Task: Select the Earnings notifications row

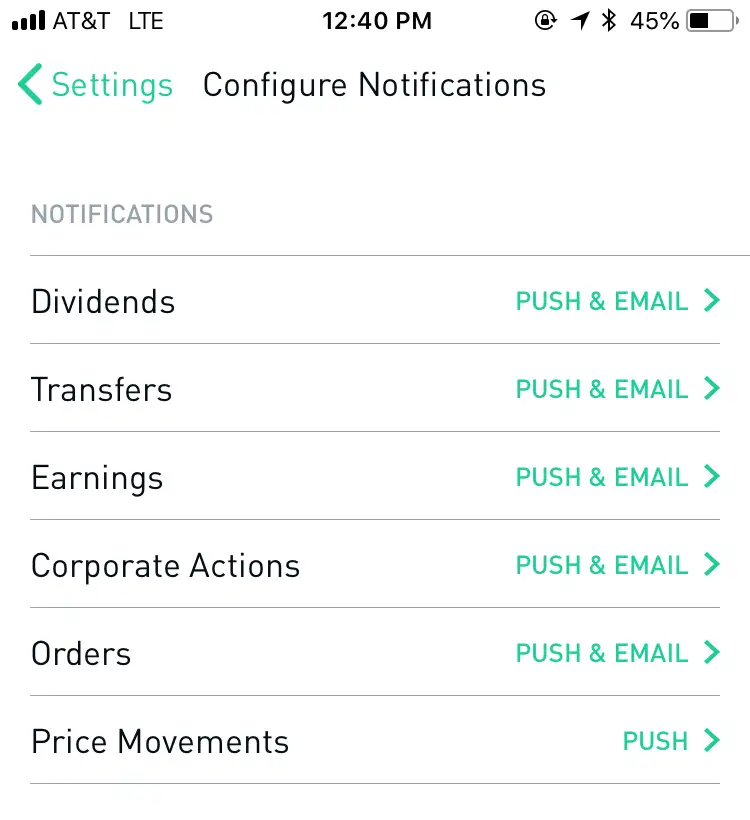Action: [x=375, y=477]
